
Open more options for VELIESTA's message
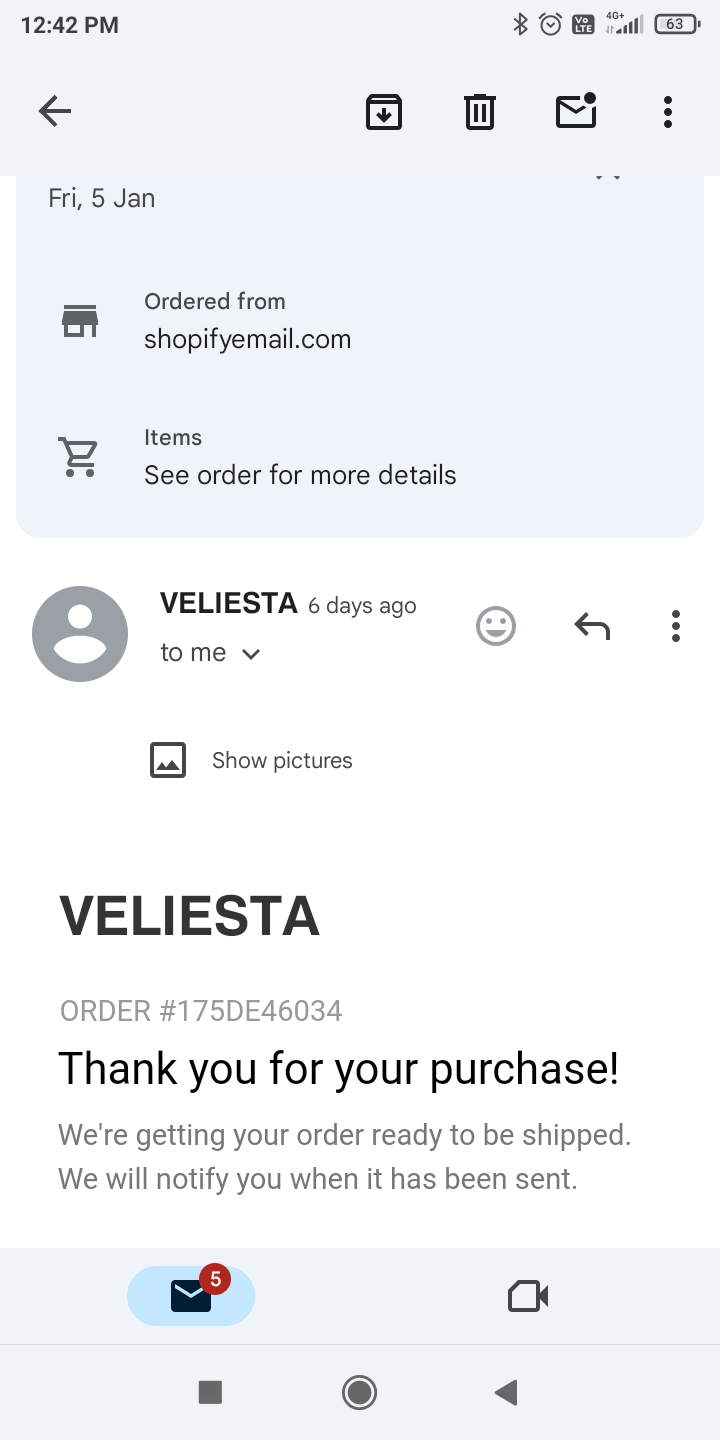[676, 627]
